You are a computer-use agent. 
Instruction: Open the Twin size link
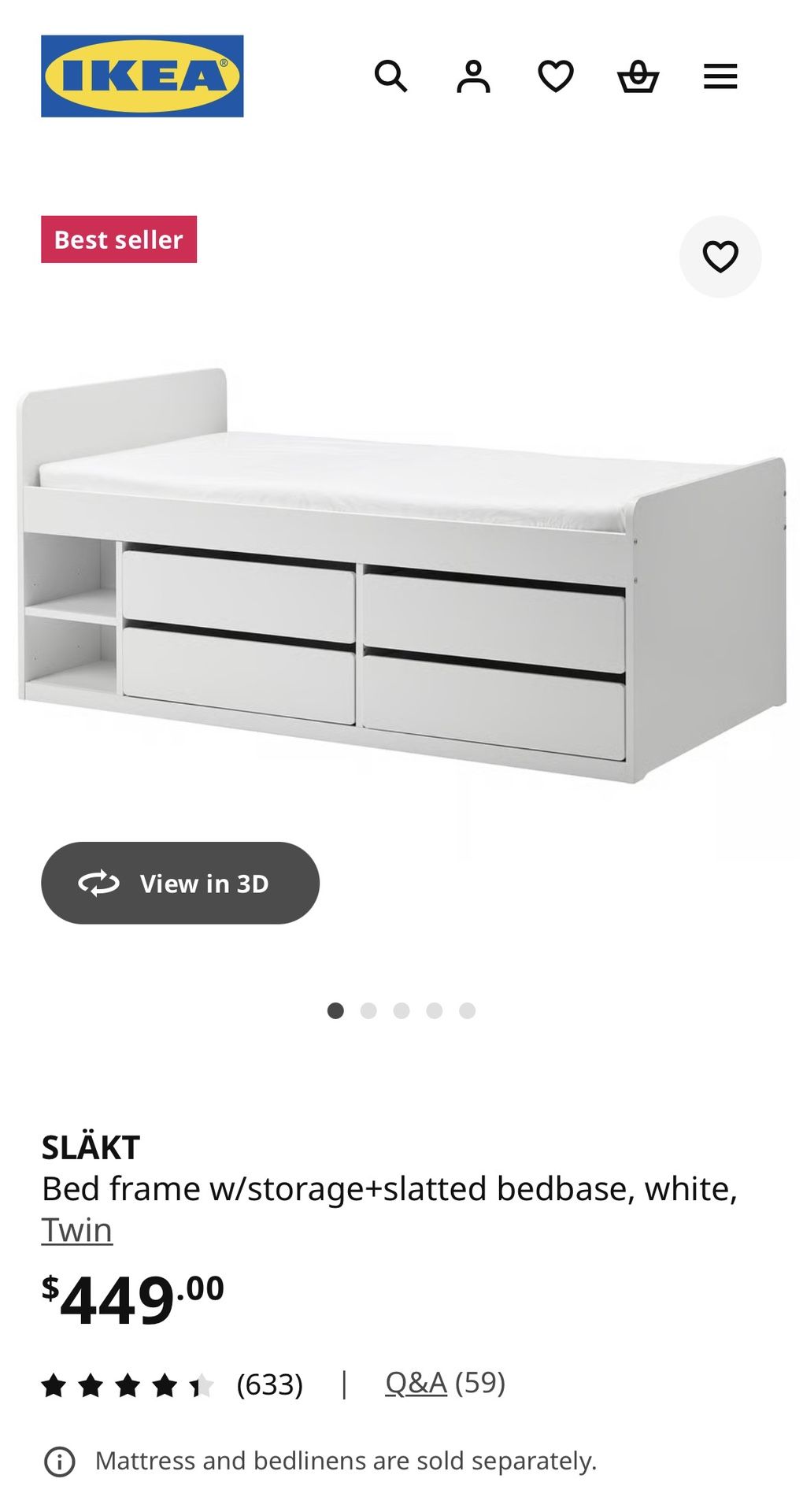click(x=76, y=1228)
